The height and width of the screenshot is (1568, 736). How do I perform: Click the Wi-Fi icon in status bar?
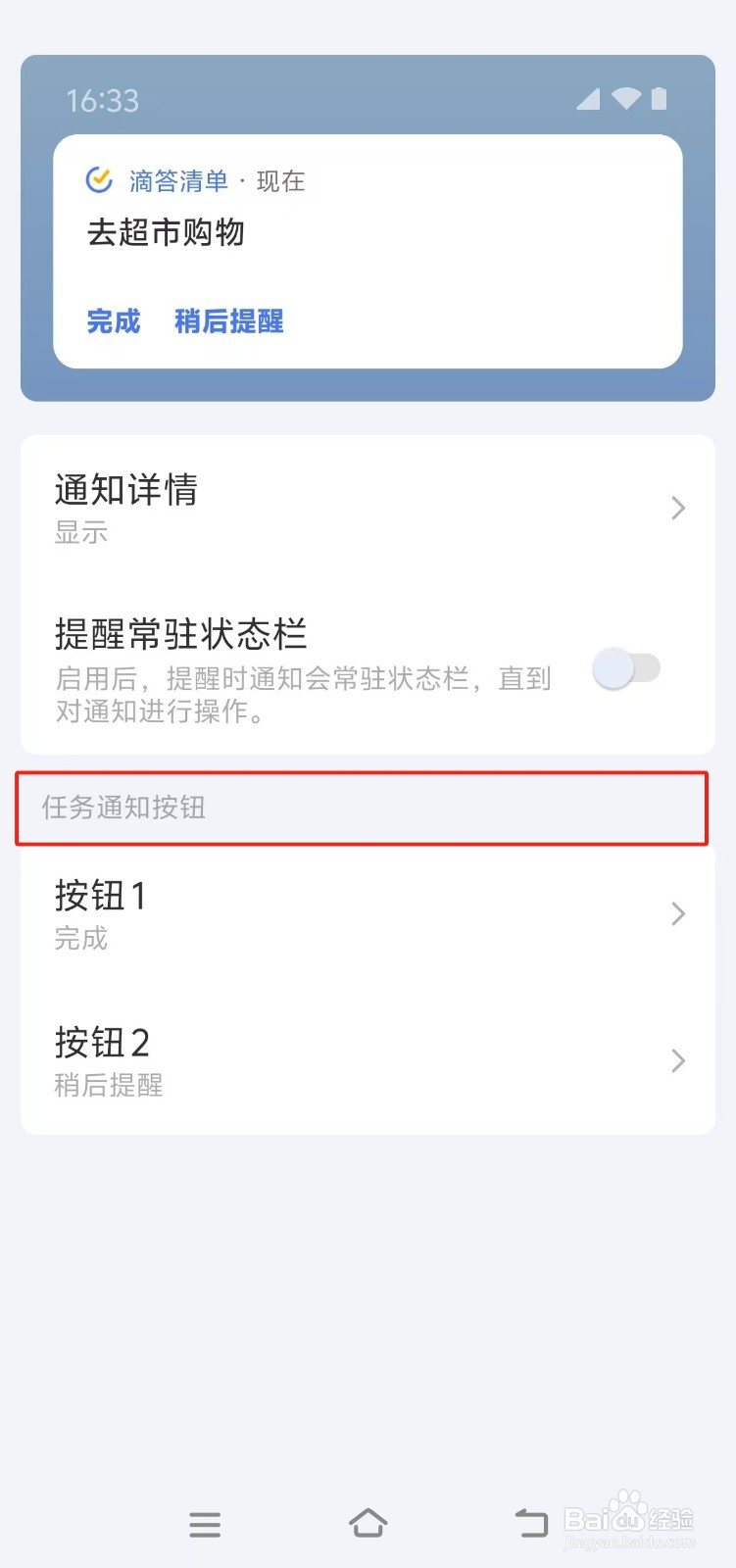pos(626,99)
